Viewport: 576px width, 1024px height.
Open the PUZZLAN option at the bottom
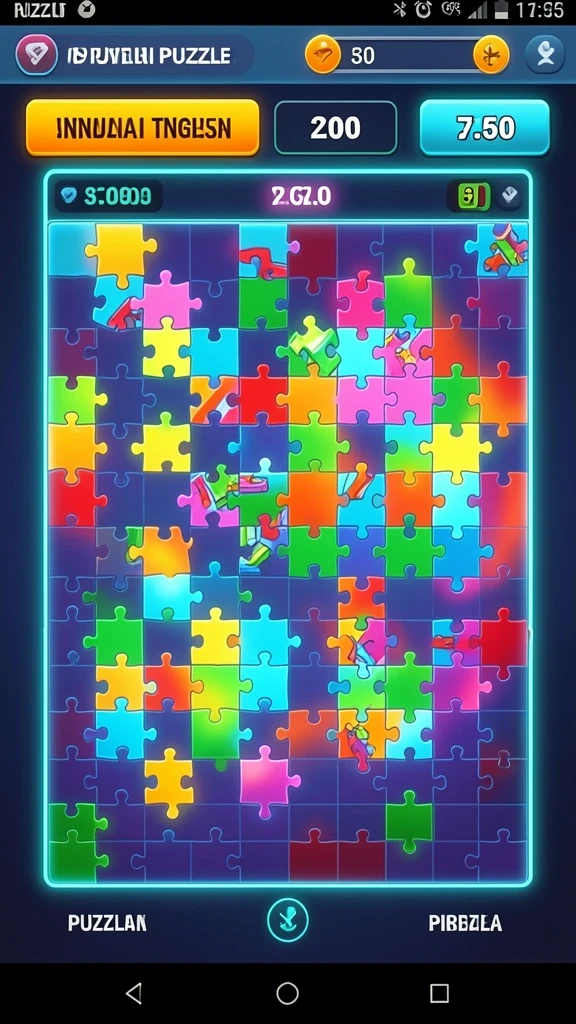107,923
